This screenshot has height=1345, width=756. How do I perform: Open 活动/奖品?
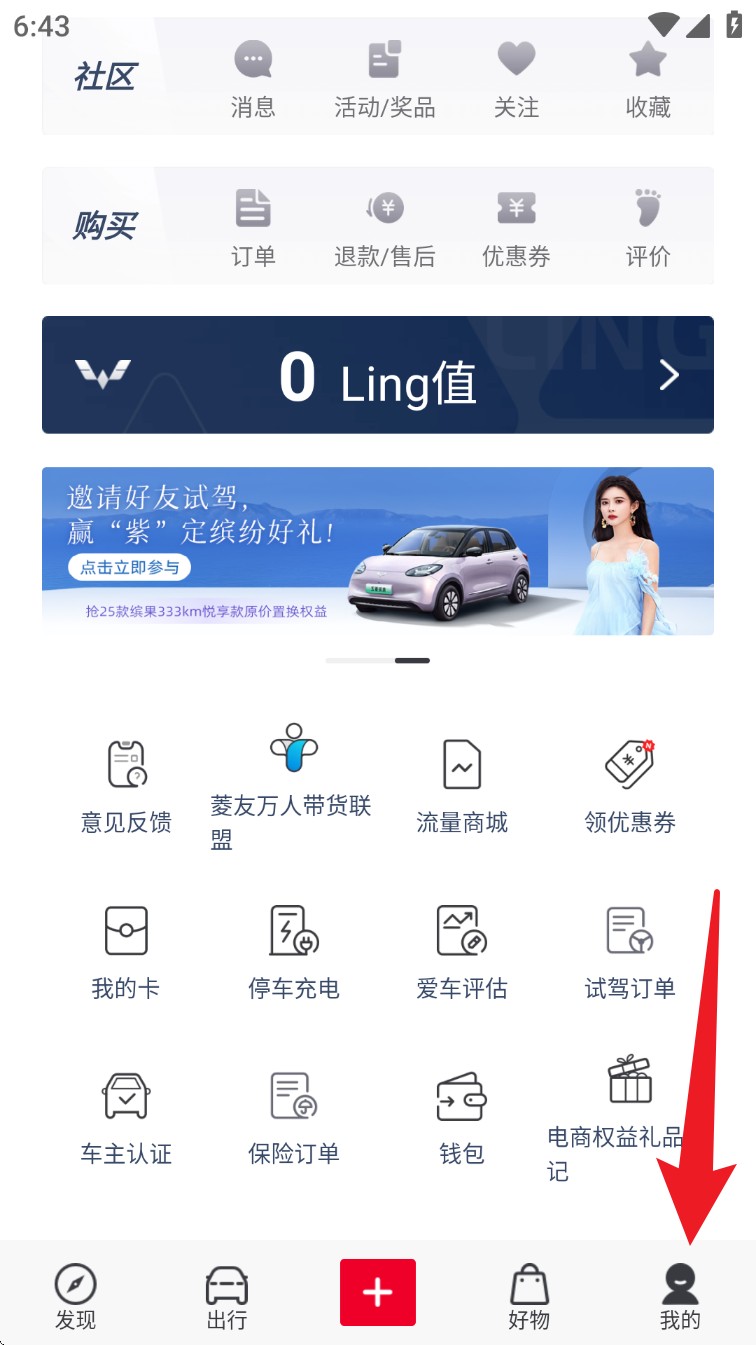(x=385, y=80)
